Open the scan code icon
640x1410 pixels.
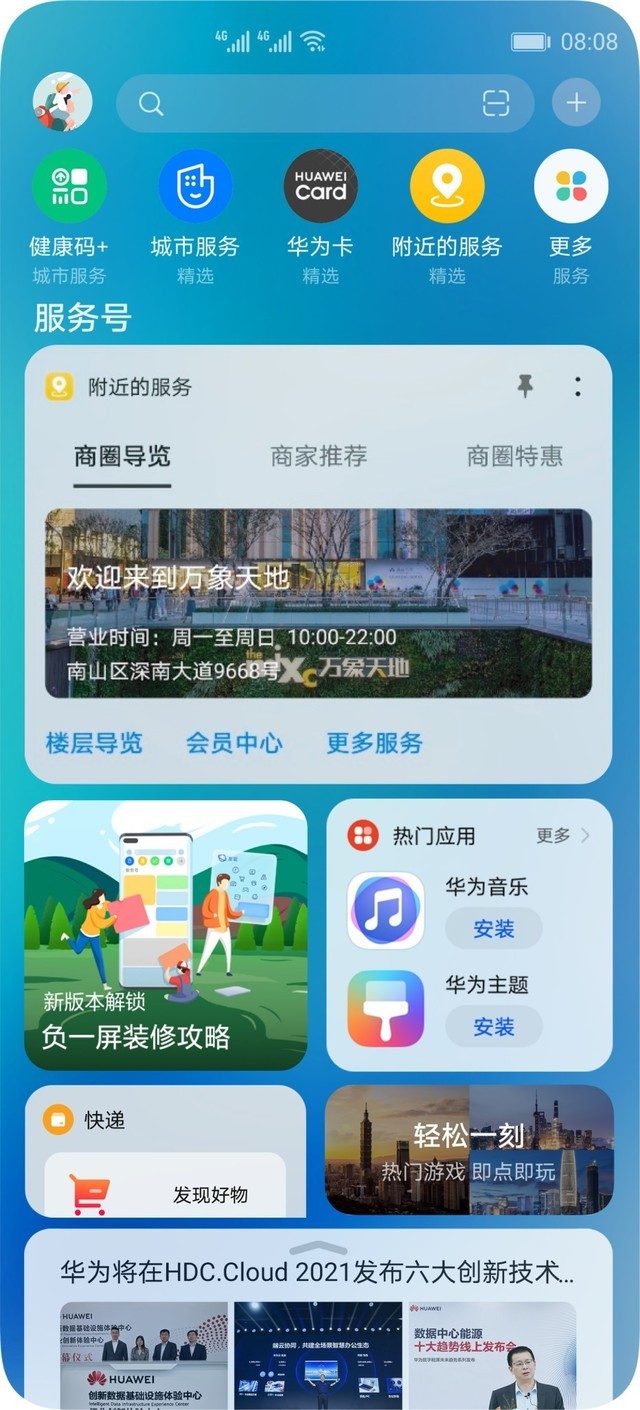pyautogui.click(x=496, y=103)
